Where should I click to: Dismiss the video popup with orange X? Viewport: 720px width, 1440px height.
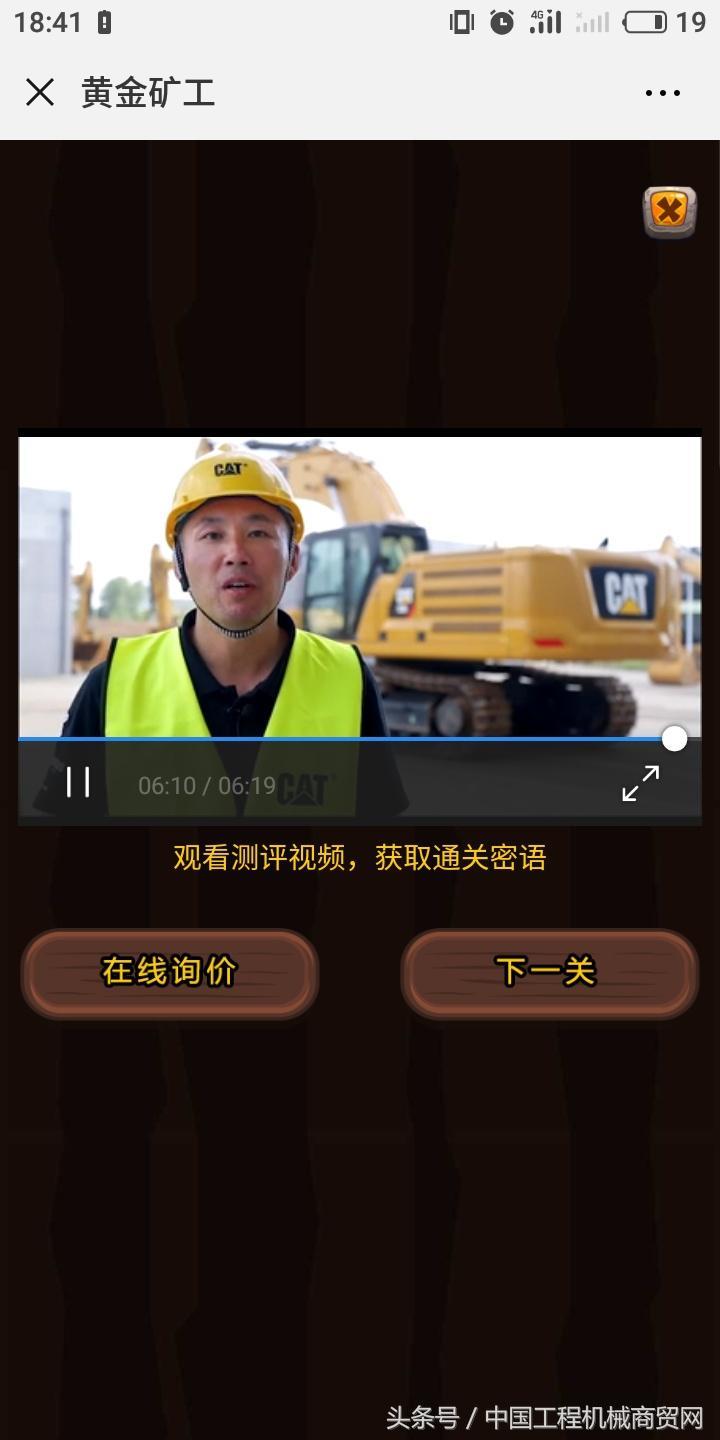[669, 212]
